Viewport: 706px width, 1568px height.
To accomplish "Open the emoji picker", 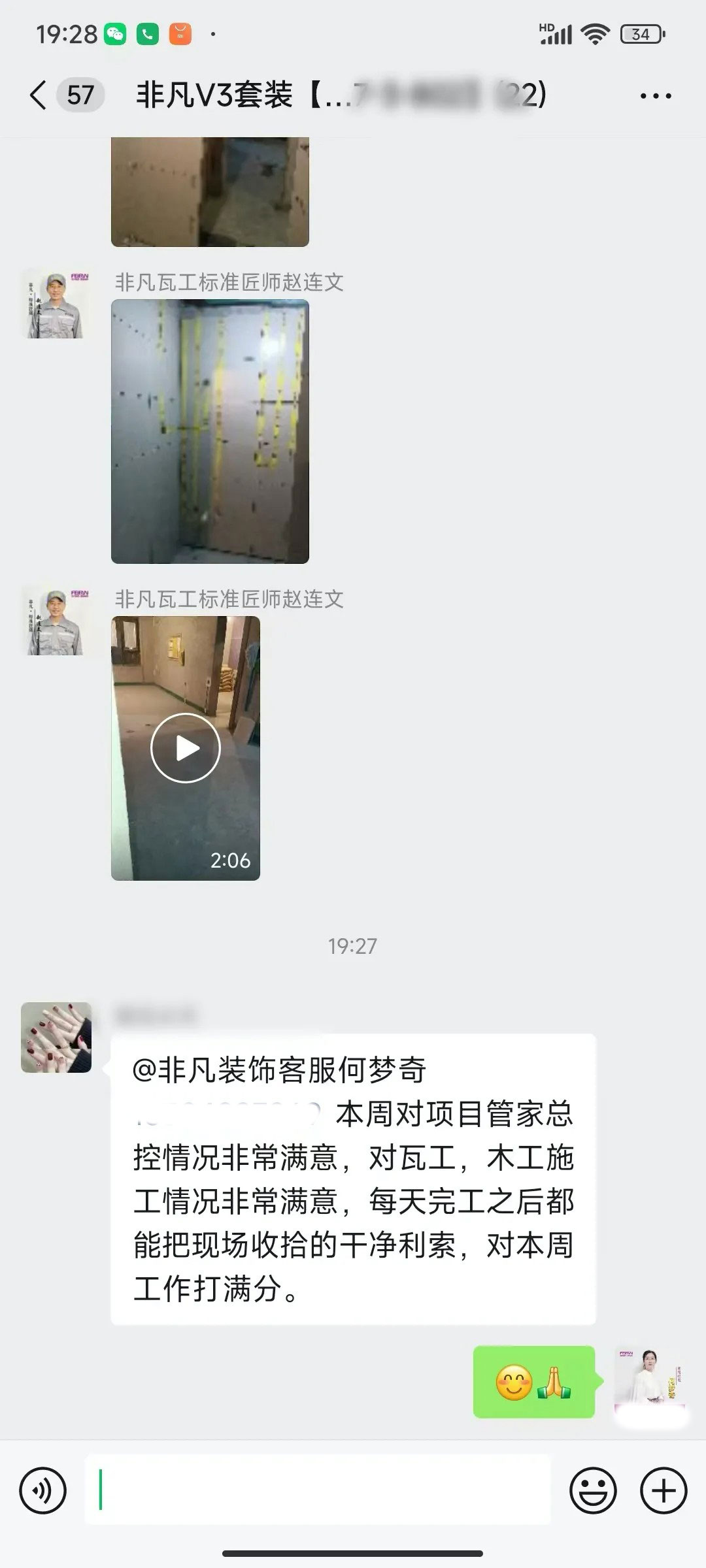I will coord(593,1491).
